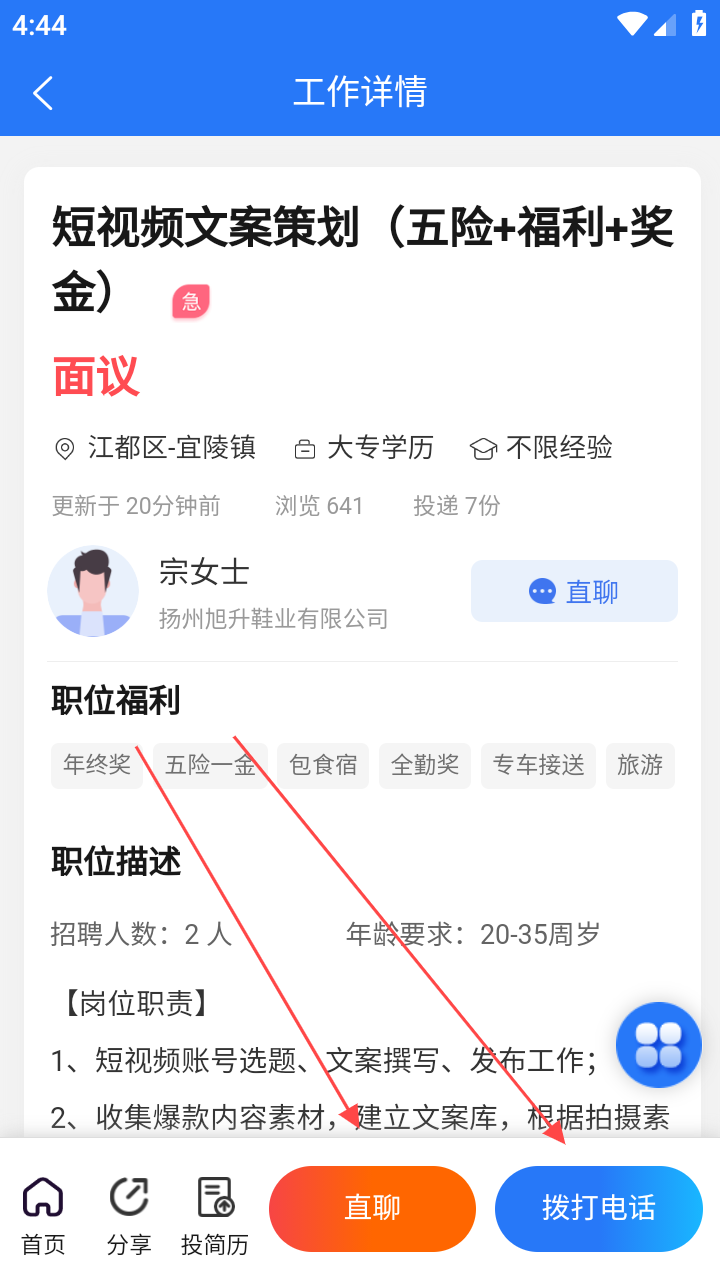Tap the 急 urgent badge next to job title
Screen dimensions: 720x1280
(x=190, y=300)
